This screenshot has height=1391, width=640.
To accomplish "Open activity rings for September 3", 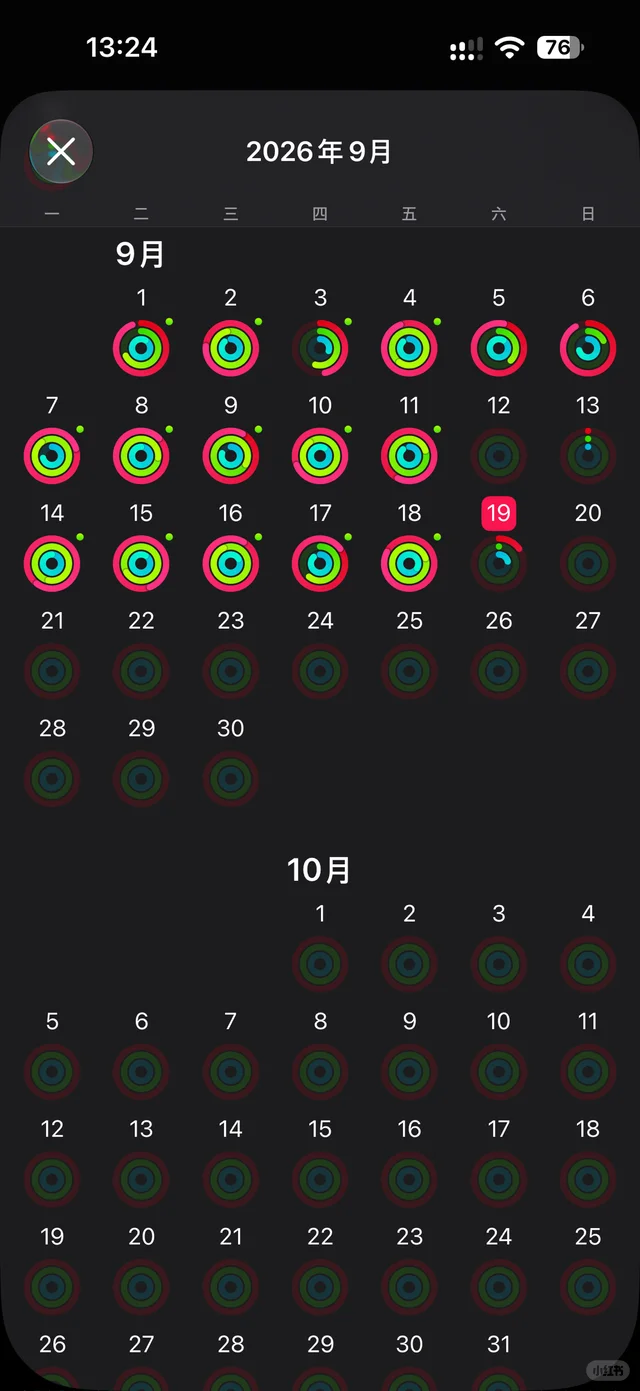I will 320,348.
